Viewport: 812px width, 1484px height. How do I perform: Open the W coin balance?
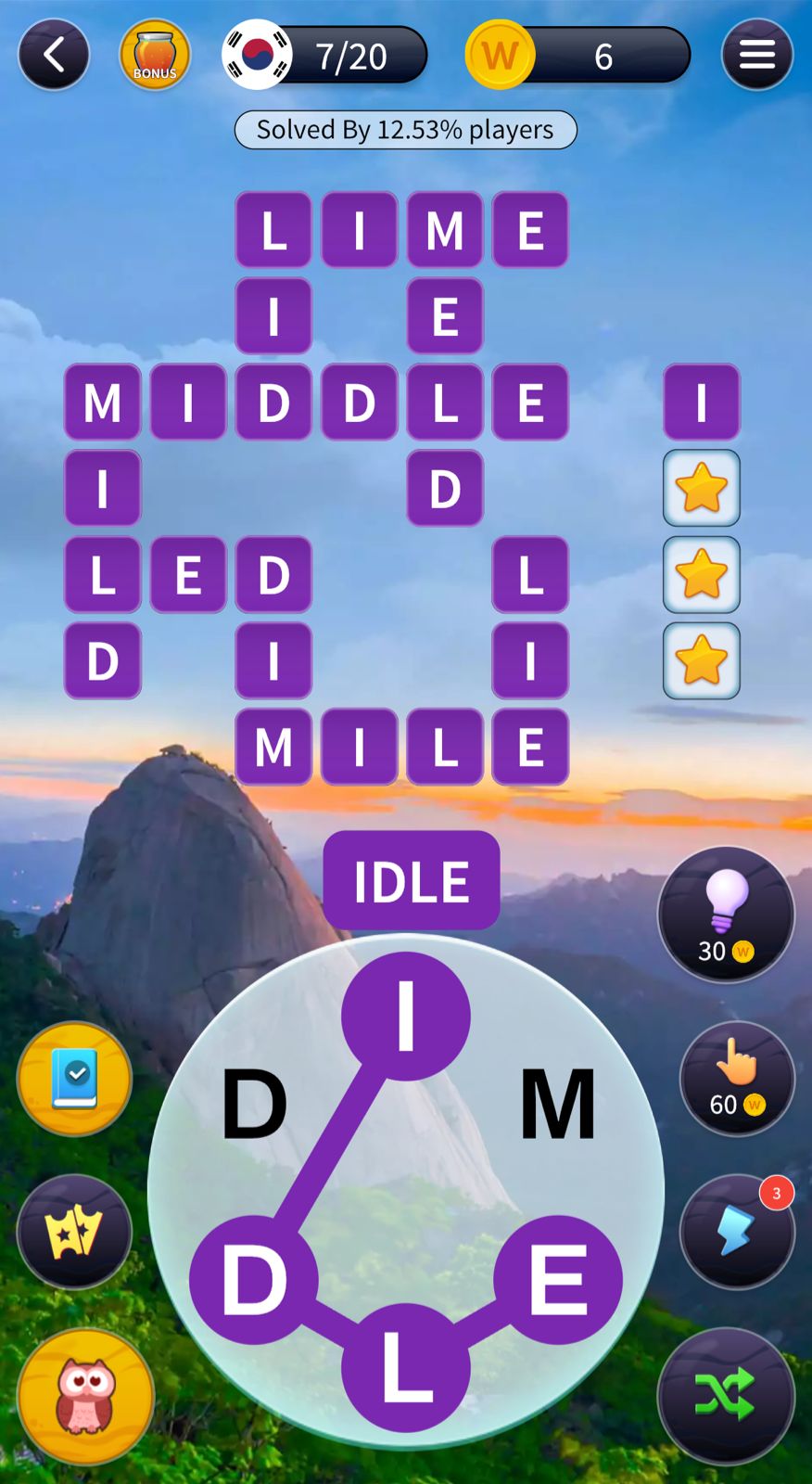(x=577, y=56)
